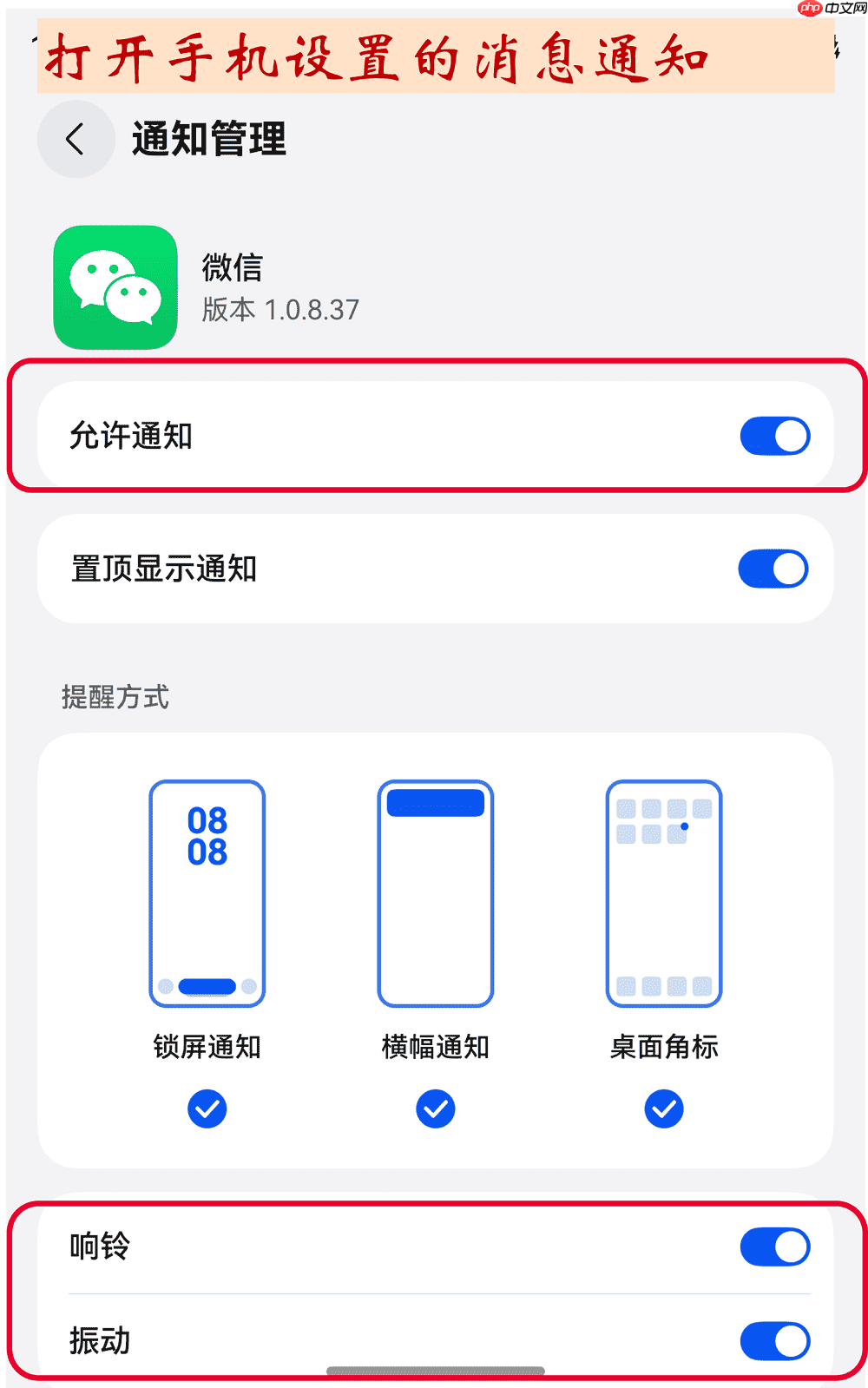
Task: Click the checkmark under 桌面角标
Action: point(663,1108)
